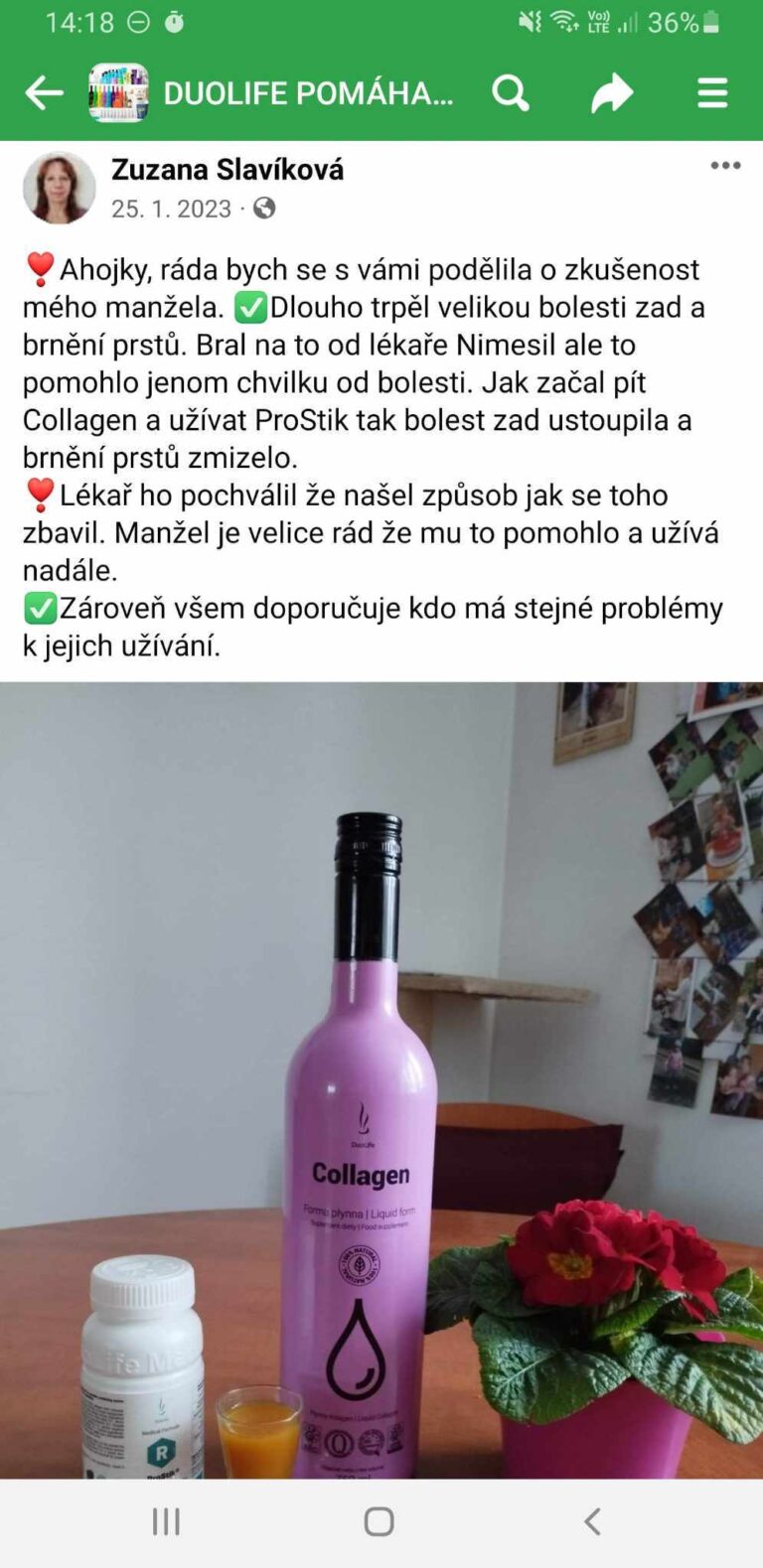Open the recent apps overview
This screenshot has height=1568, width=763.
point(166,1521)
